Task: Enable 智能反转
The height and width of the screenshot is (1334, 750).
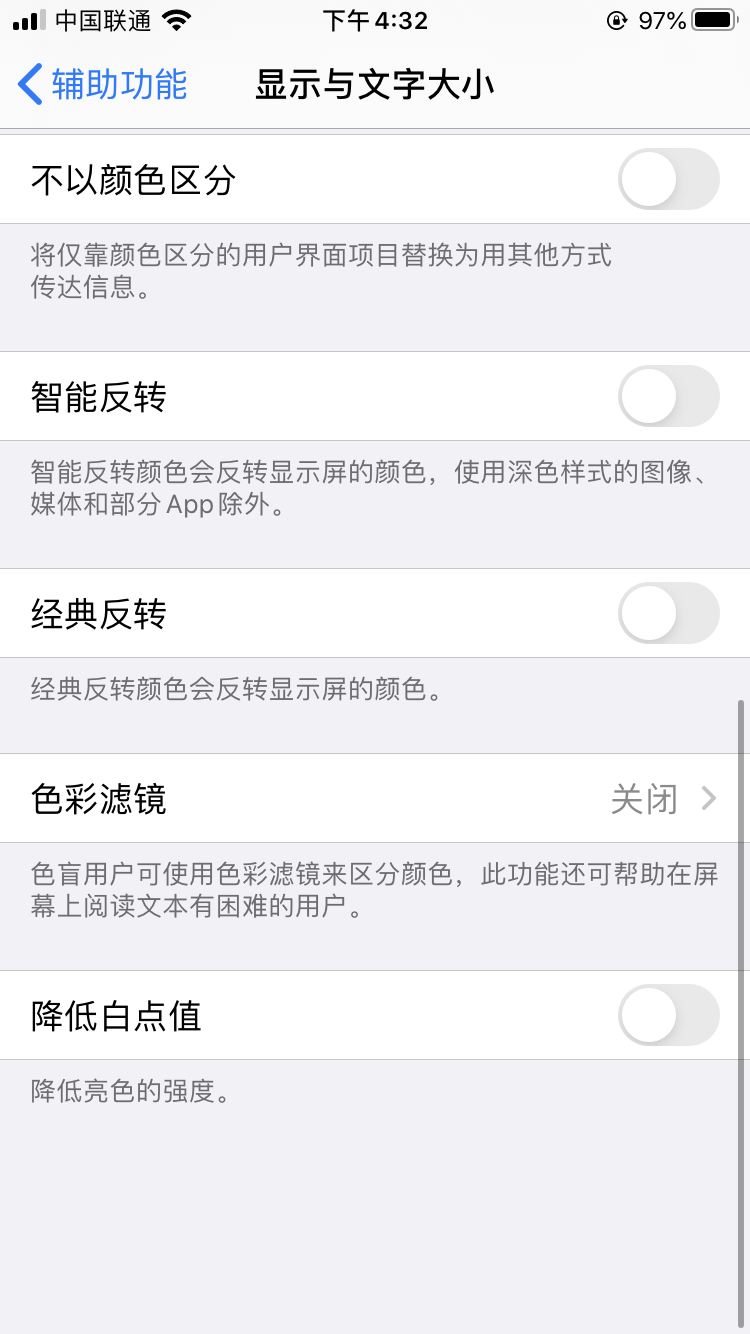Action: coord(668,397)
